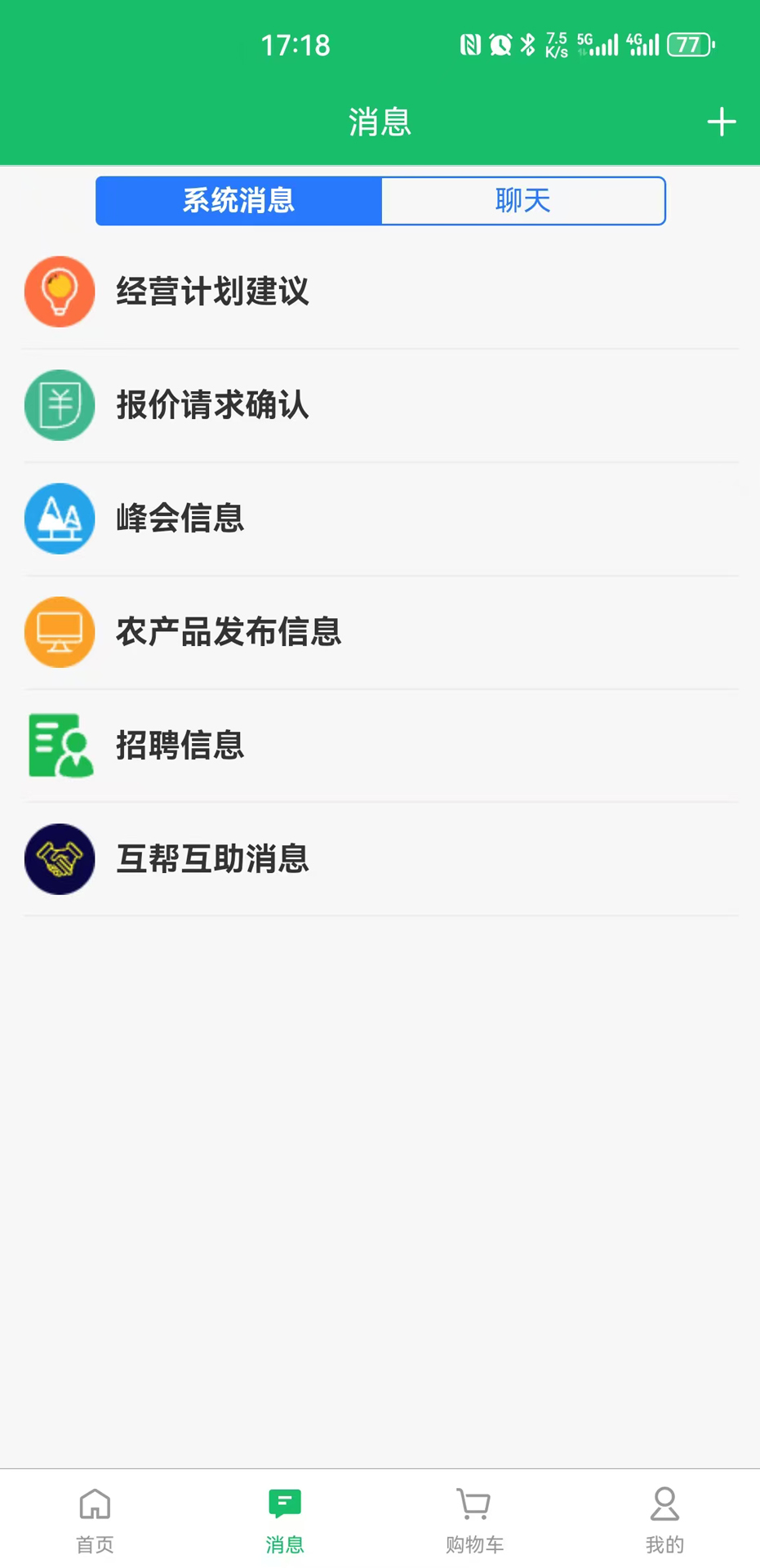Open the 经营计划建议 message entry

pyautogui.click(x=380, y=292)
